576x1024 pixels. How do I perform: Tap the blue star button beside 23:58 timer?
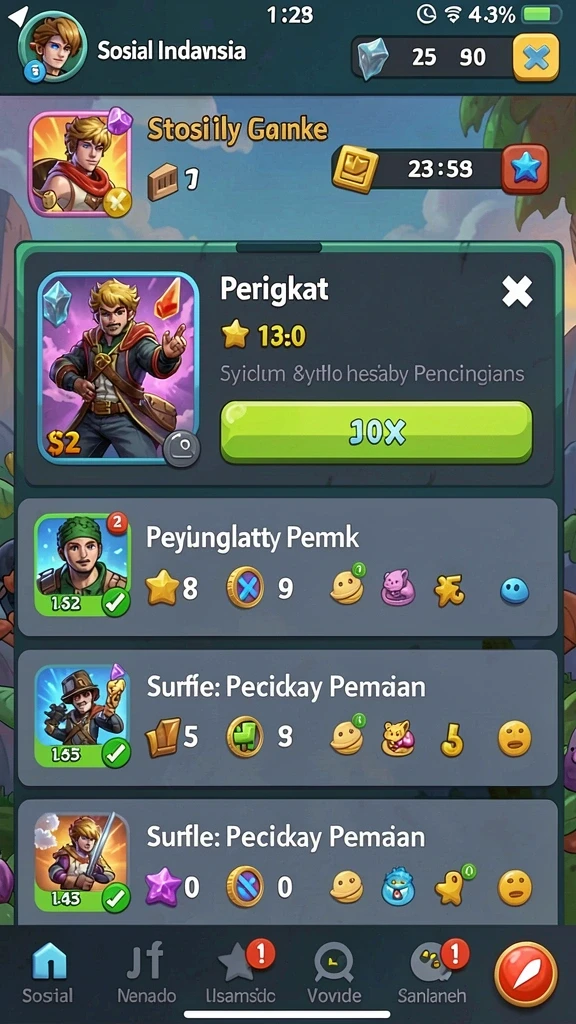(525, 170)
